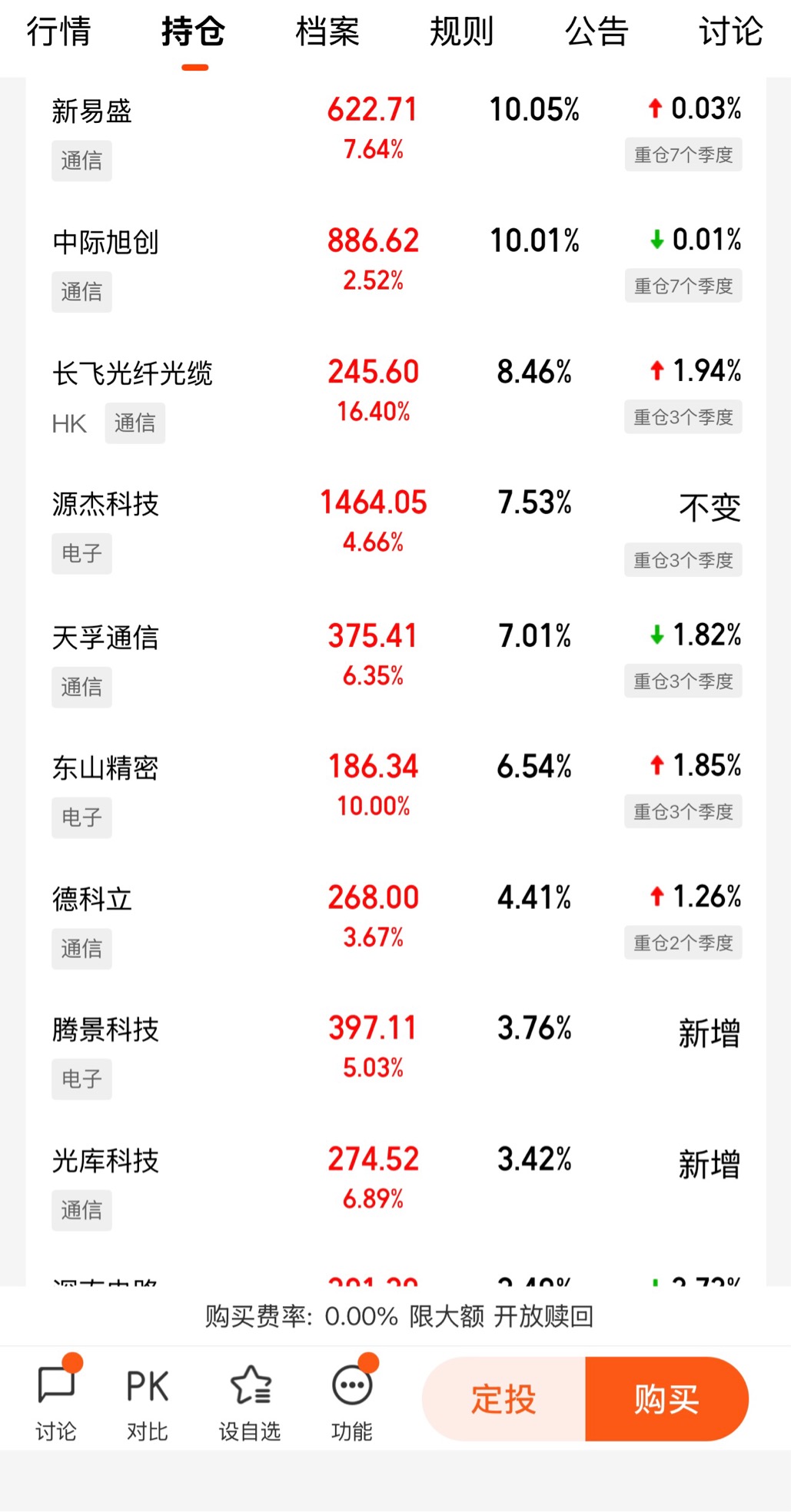Open the 天孚通信 holding row
The width and height of the screenshot is (791, 1512).
396,661
